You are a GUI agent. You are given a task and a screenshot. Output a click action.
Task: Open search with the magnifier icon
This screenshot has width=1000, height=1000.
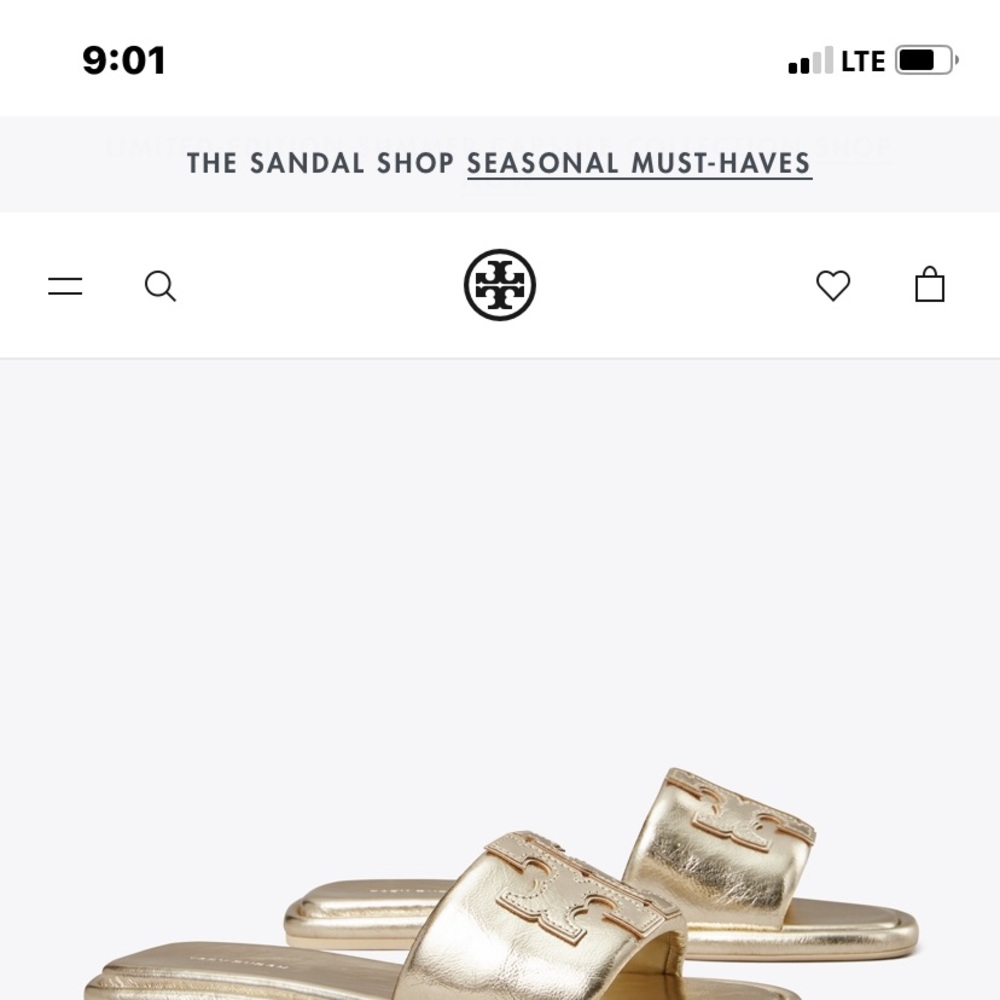click(x=160, y=286)
